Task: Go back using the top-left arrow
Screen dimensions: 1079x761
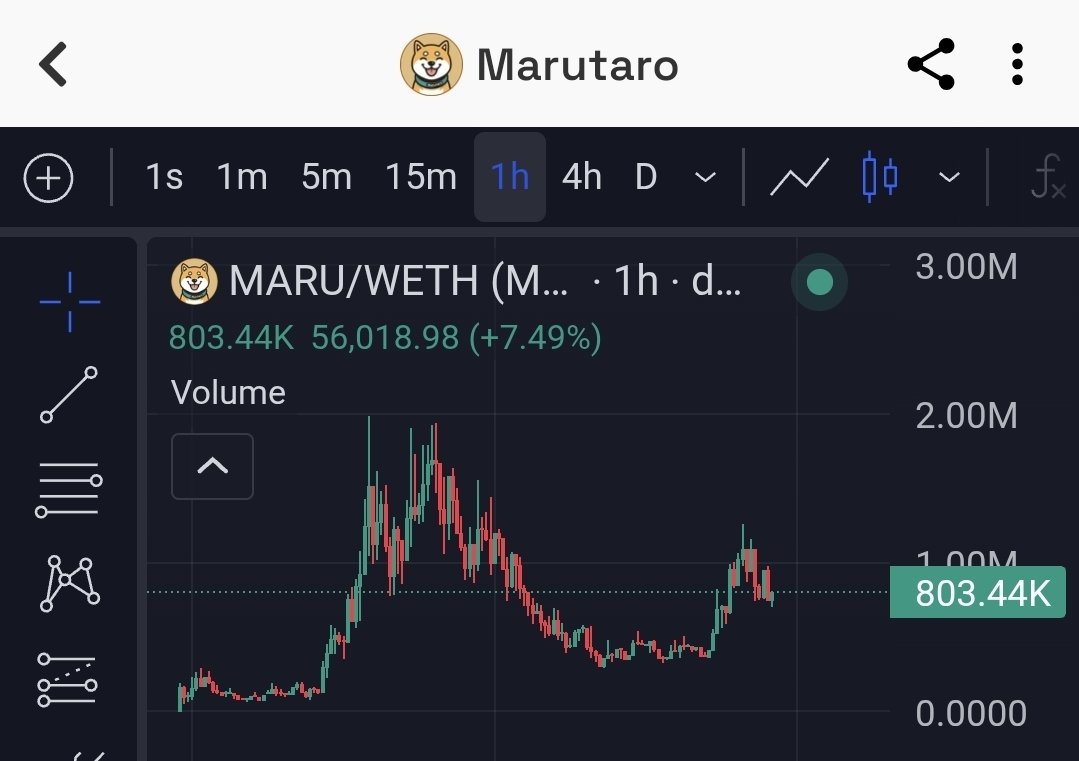Action: (54, 64)
